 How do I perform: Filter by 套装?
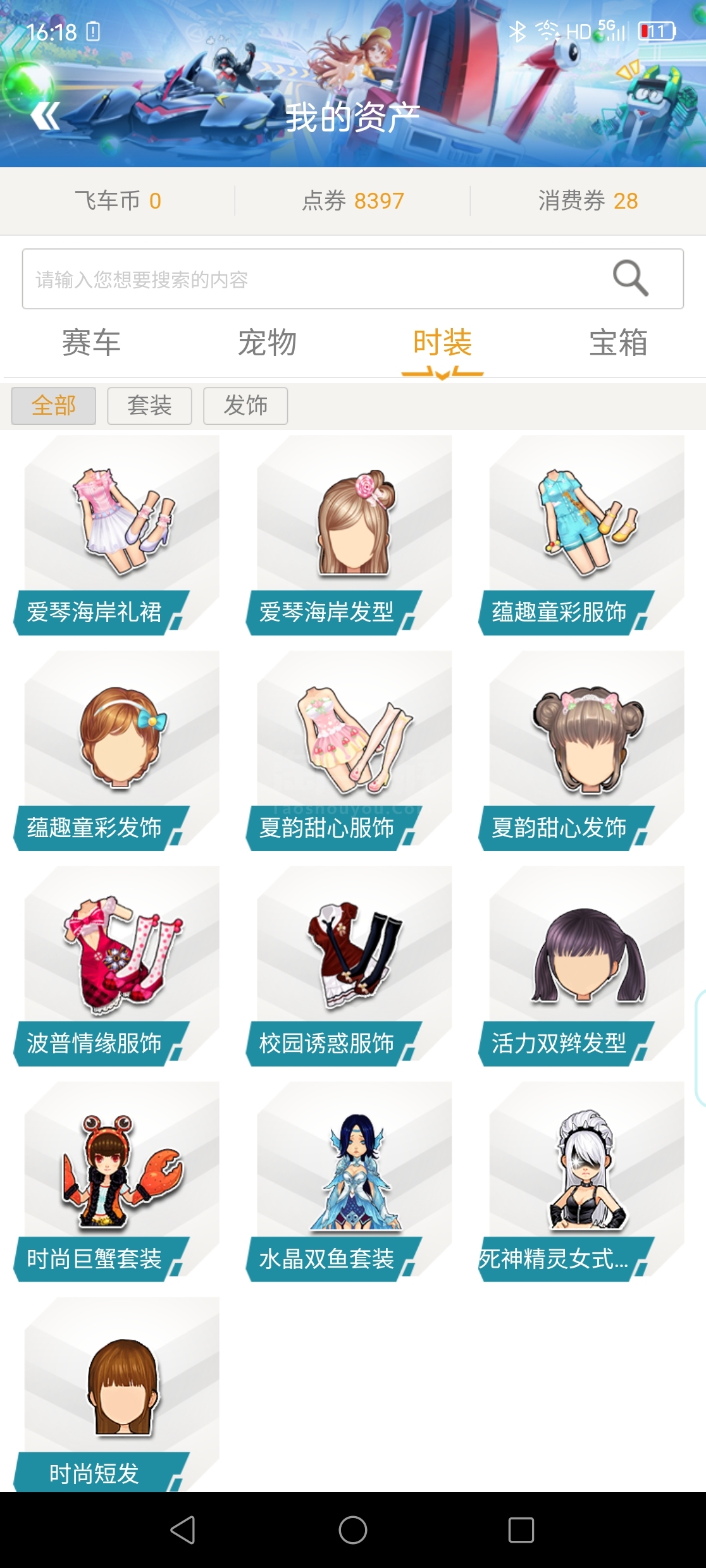click(149, 405)
